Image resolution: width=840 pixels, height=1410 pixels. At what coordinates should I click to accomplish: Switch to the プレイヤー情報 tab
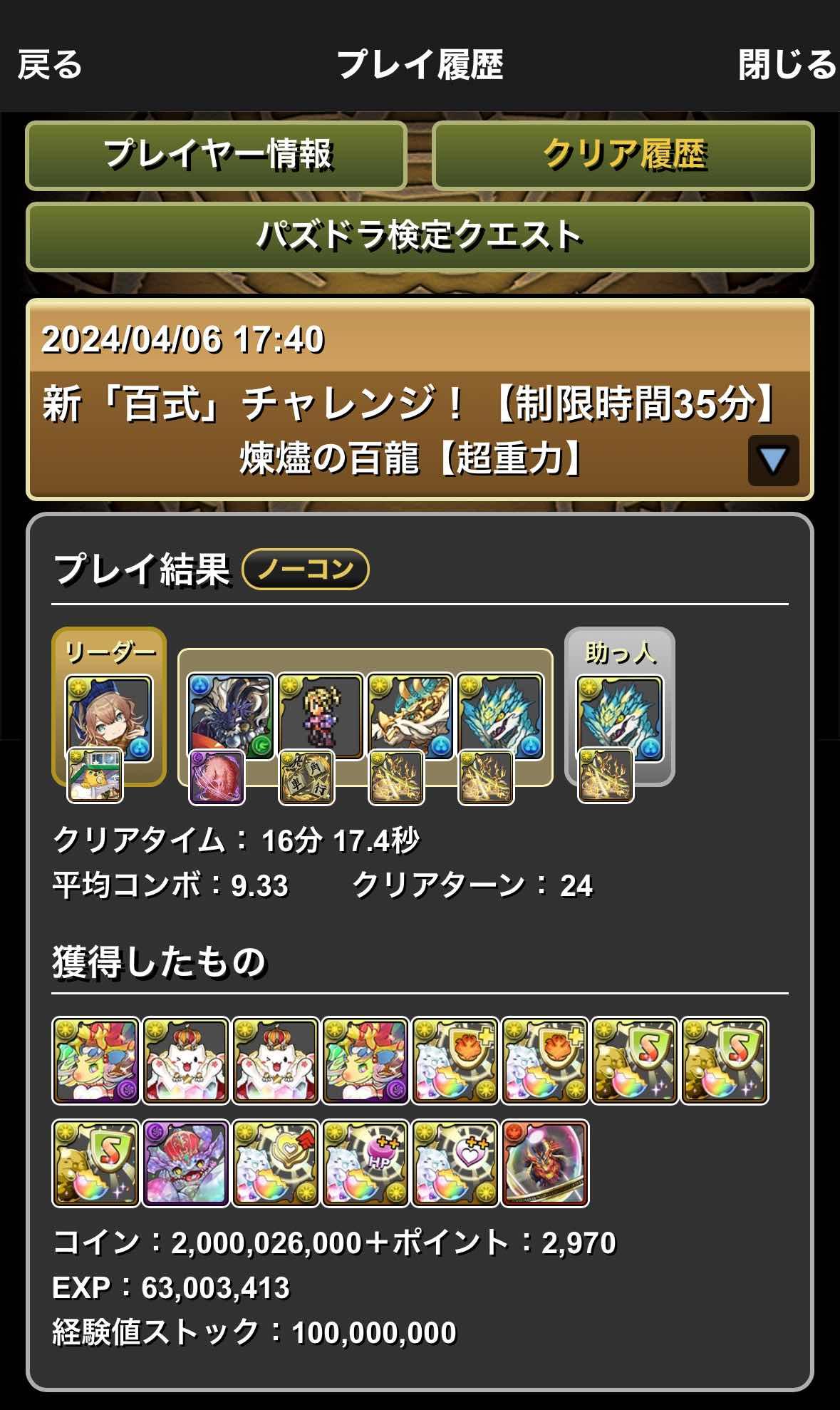click(217, 155)
